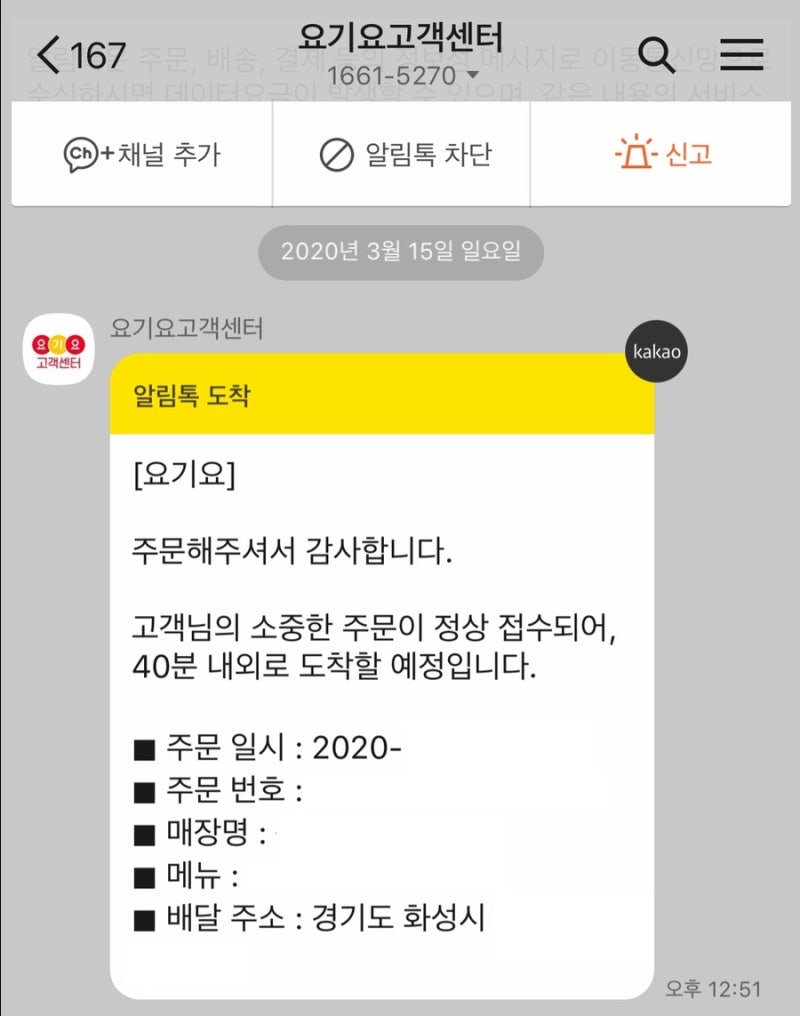Click the kakao badge on the message

tap(656, 351)
